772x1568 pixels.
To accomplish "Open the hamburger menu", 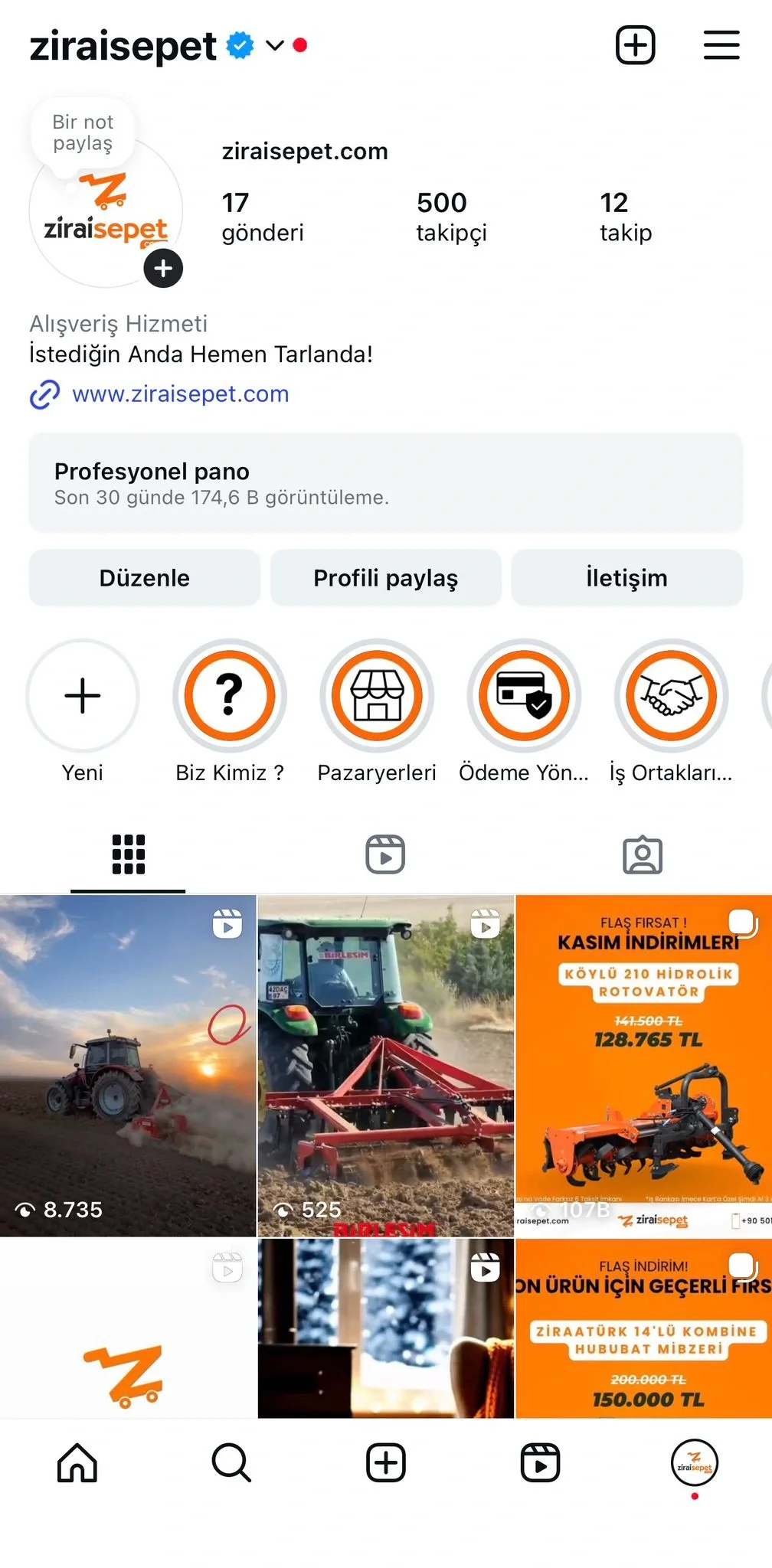I will tap(721, 45).
